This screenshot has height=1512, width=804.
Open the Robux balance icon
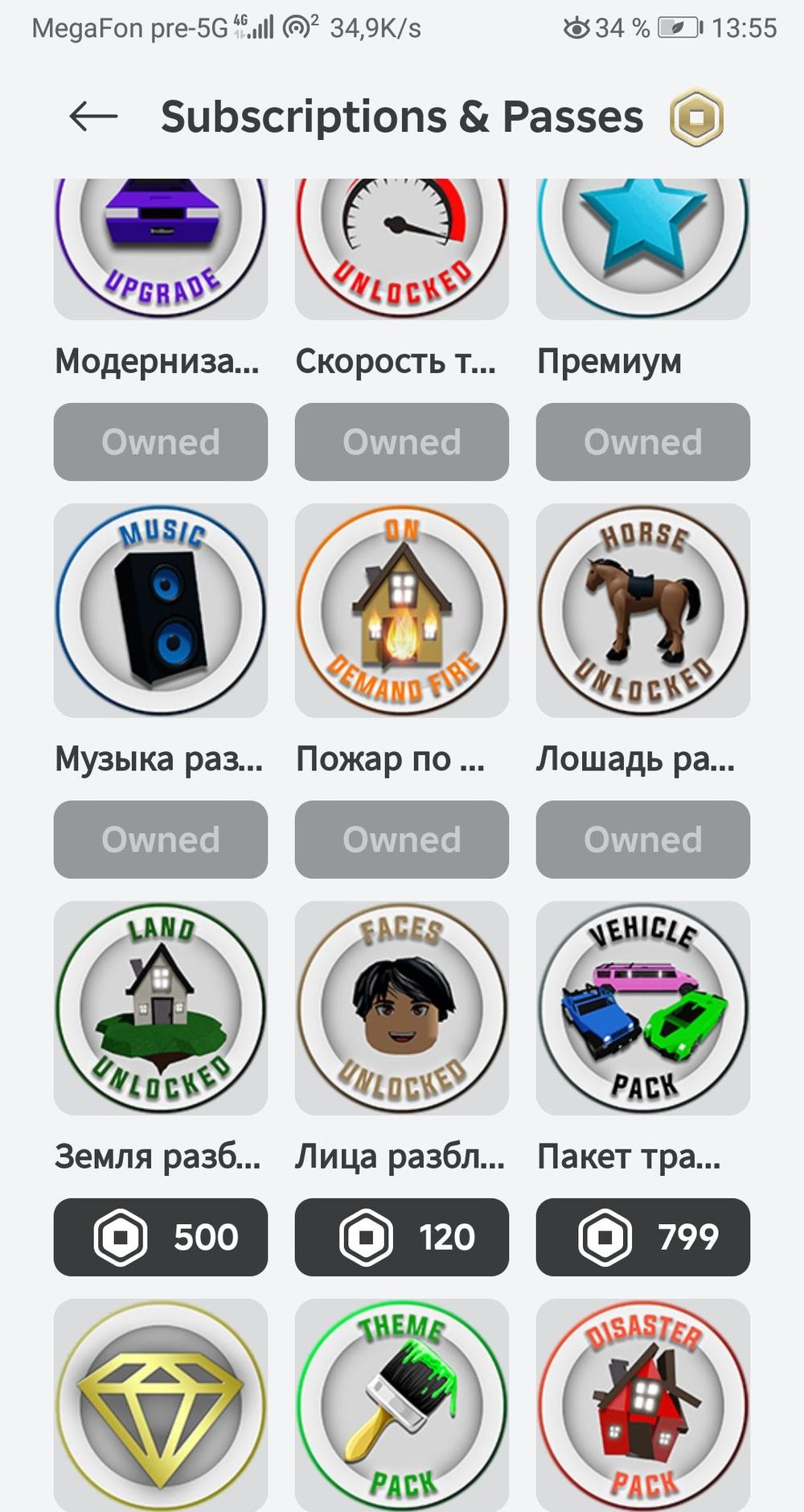pyautogui.click(x=696, y=118)
